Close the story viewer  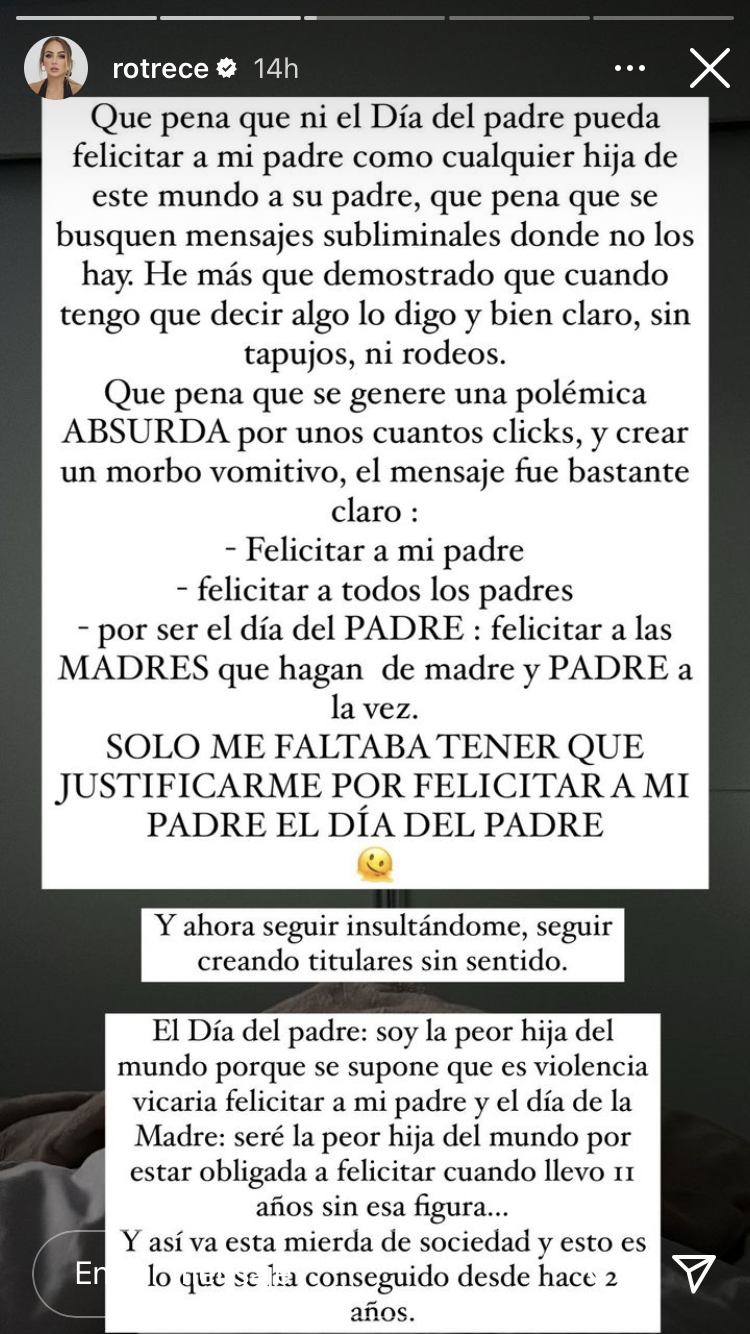click(x=709, y=68)
